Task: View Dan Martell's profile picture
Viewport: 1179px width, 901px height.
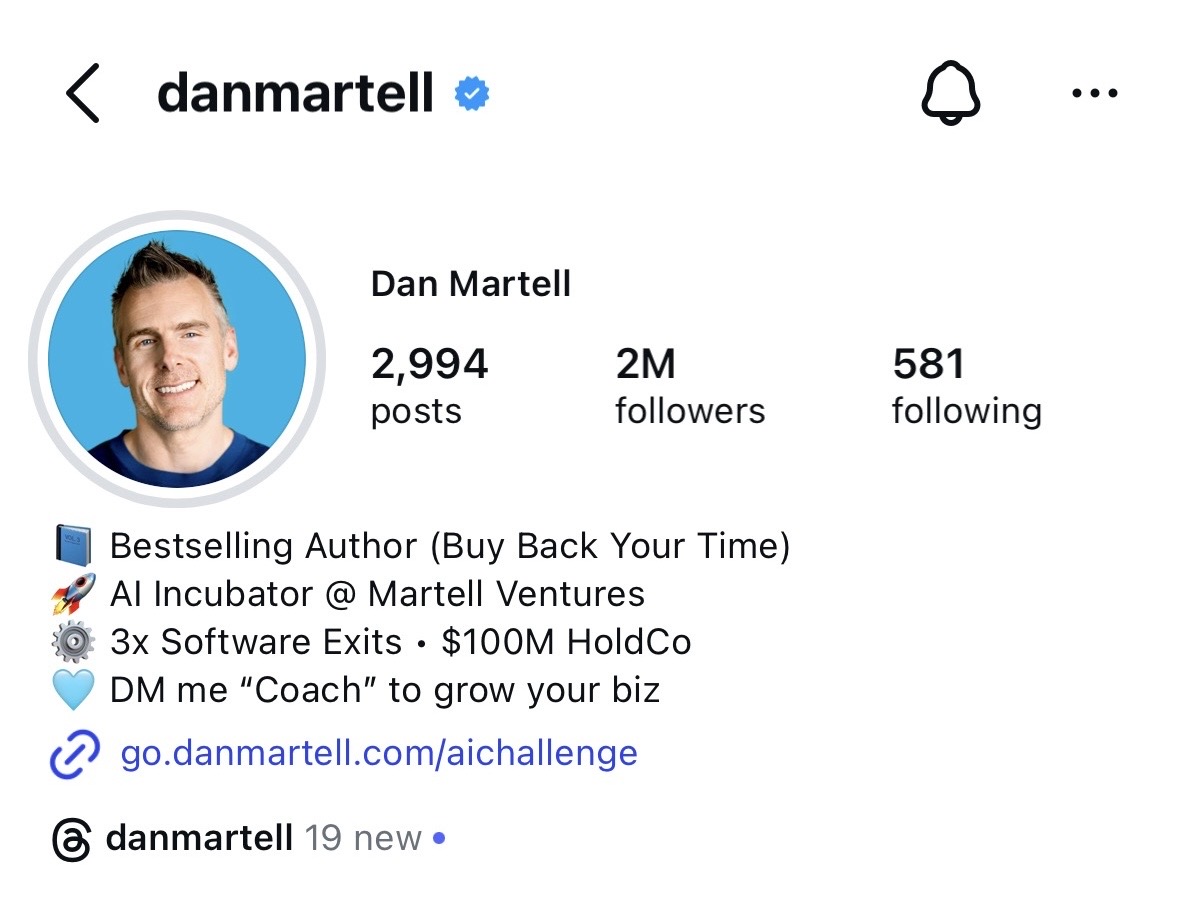Action: tap(178, 360)
